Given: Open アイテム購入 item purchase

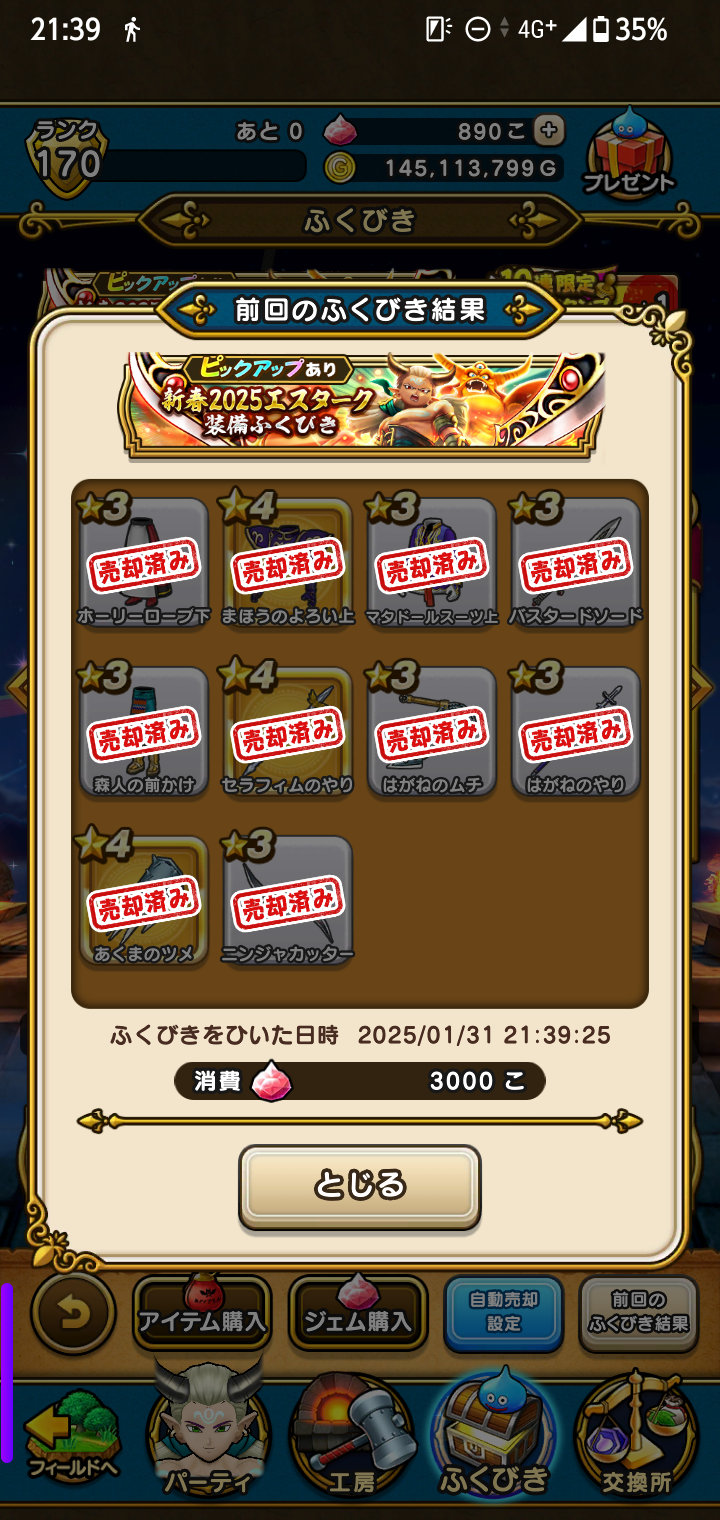Looking at the screenshot, I should tap(202, 1313).
